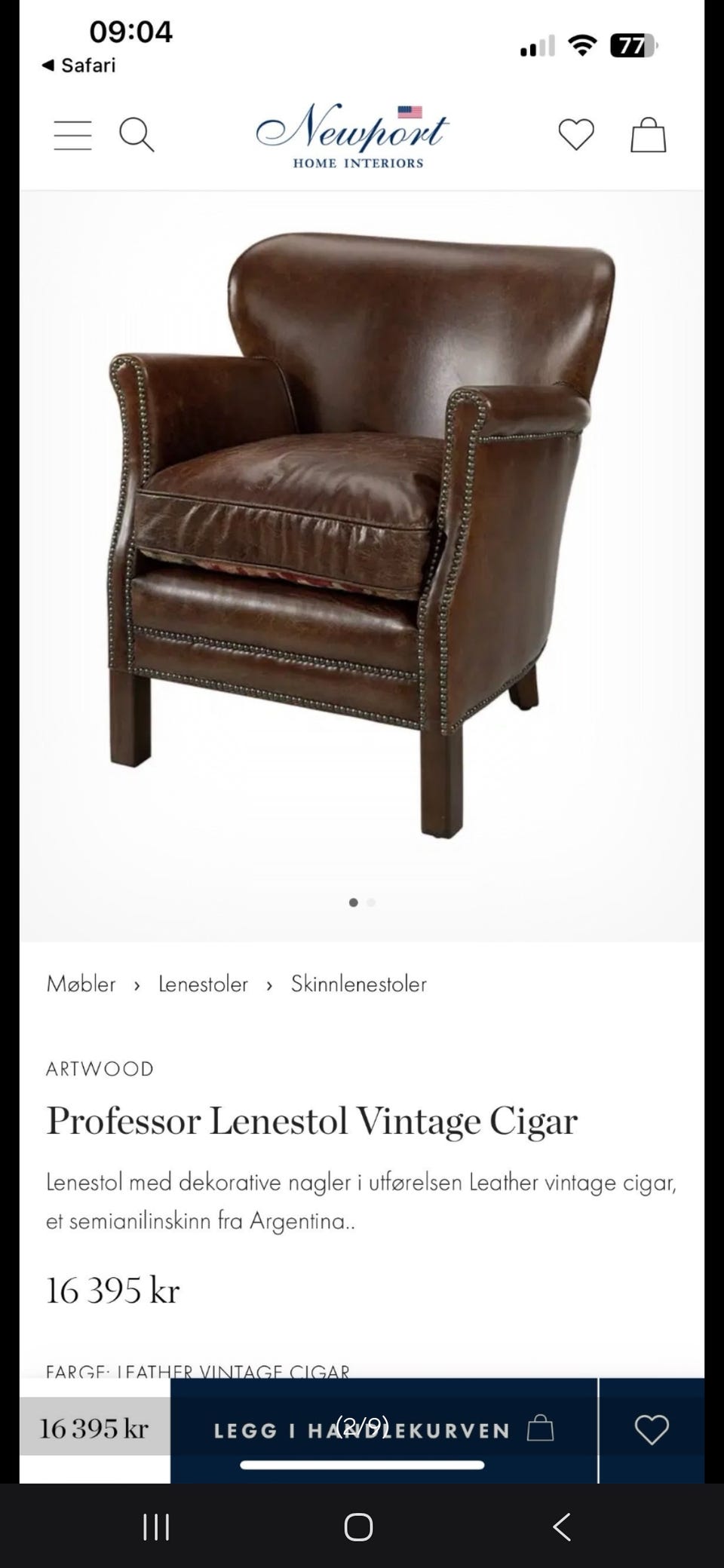The width and height of the screenshot is (724, 1568).
Task: Open the recent apps button
Action: [156, 1527]
